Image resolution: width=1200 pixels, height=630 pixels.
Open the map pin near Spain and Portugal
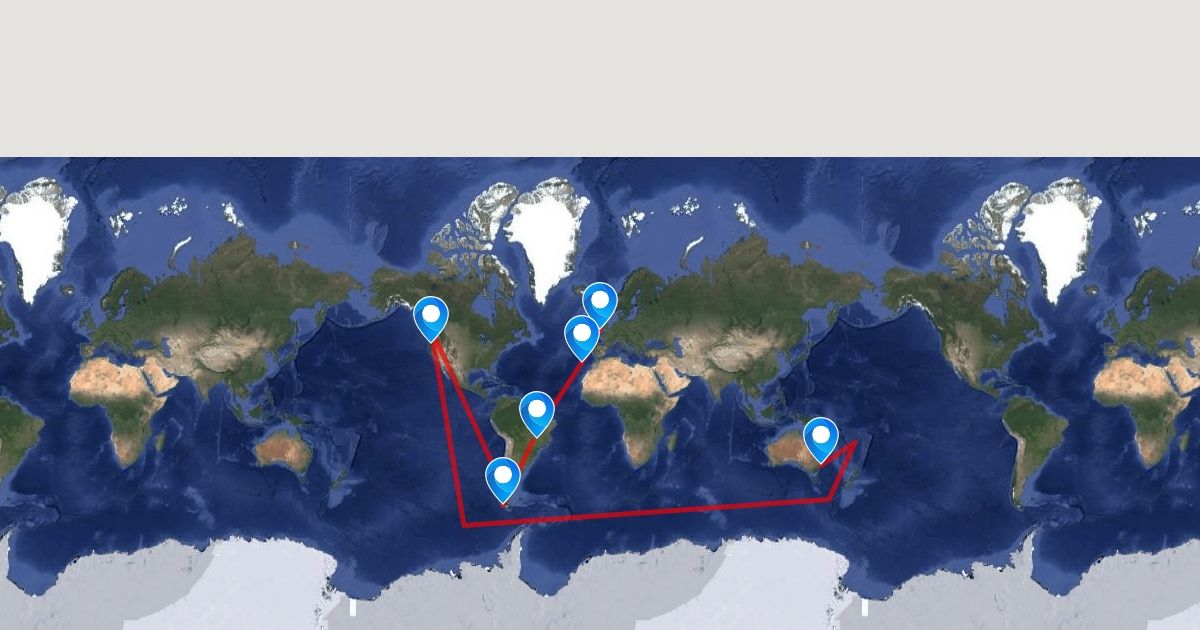(x=582, y=337)
